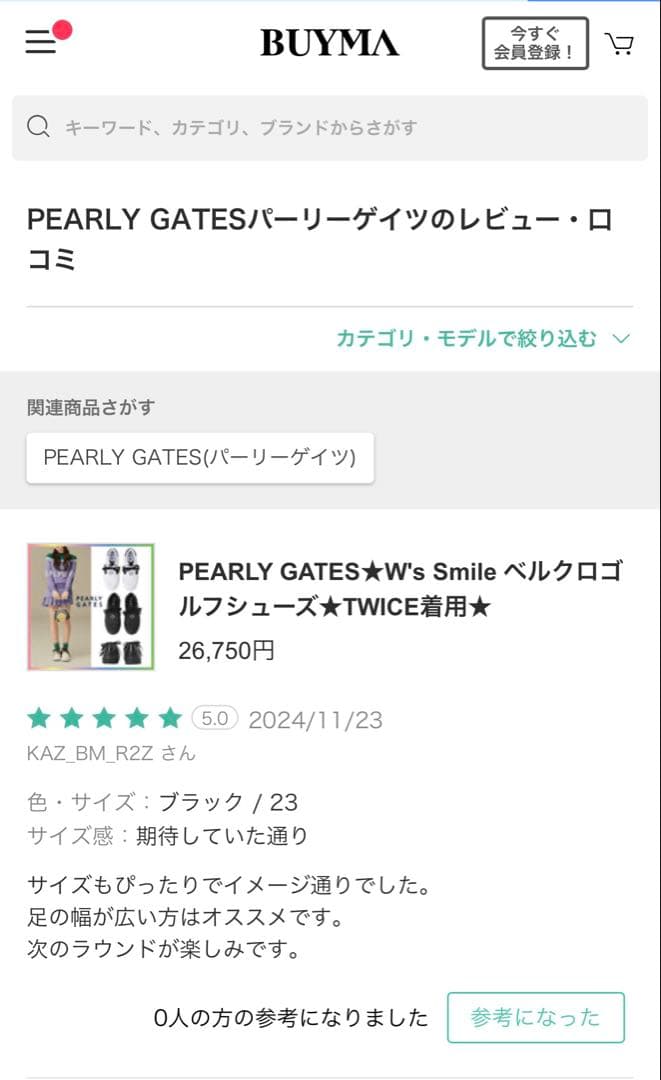Mark review as 参考になった
The height and width of the screenshot is (1080, 661).
(535, 1017)
